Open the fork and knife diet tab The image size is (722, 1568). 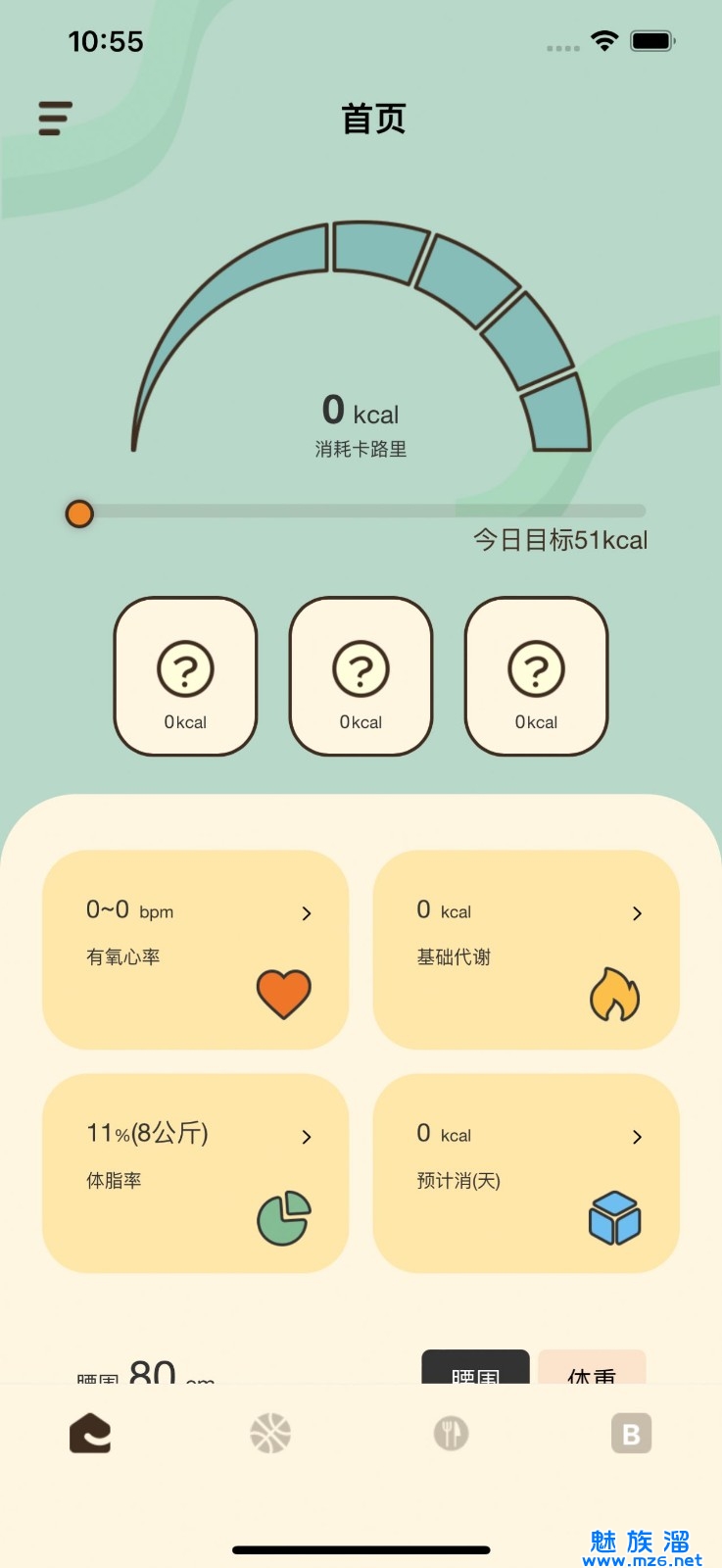coord(451,1433)
